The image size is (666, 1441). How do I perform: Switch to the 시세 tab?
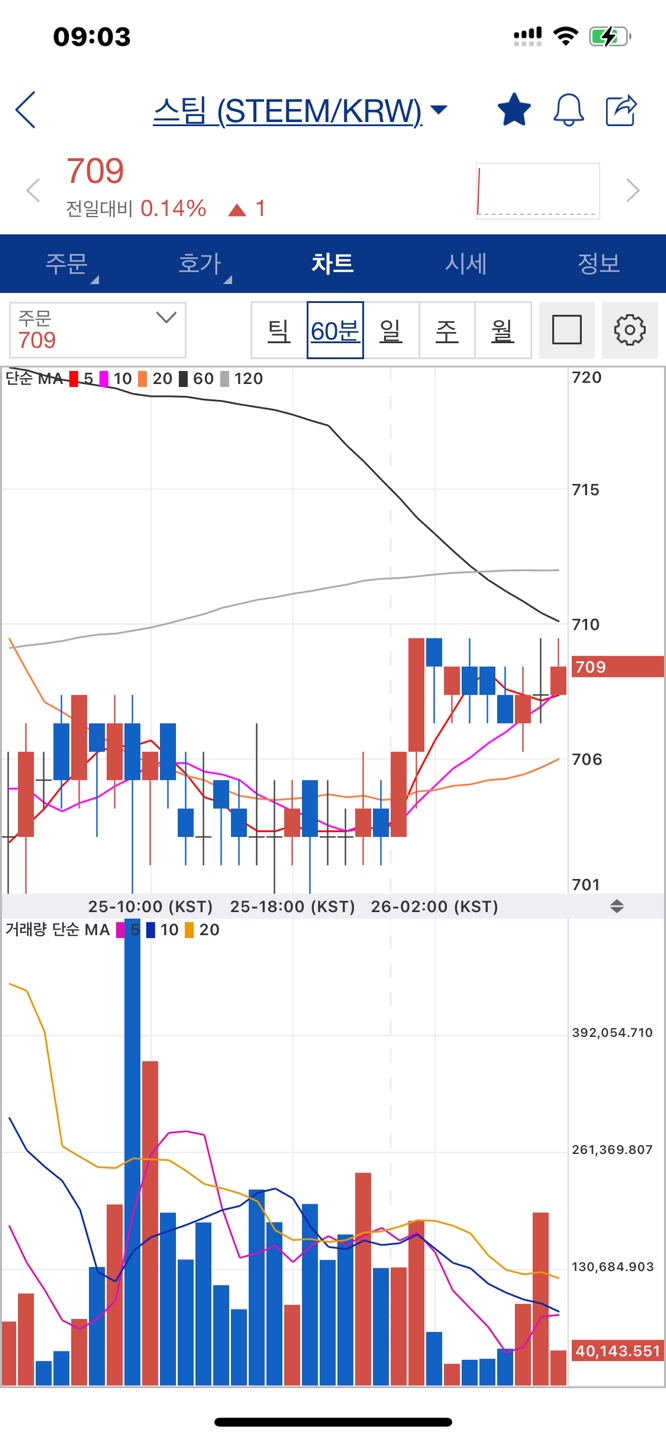click(466, 264)
